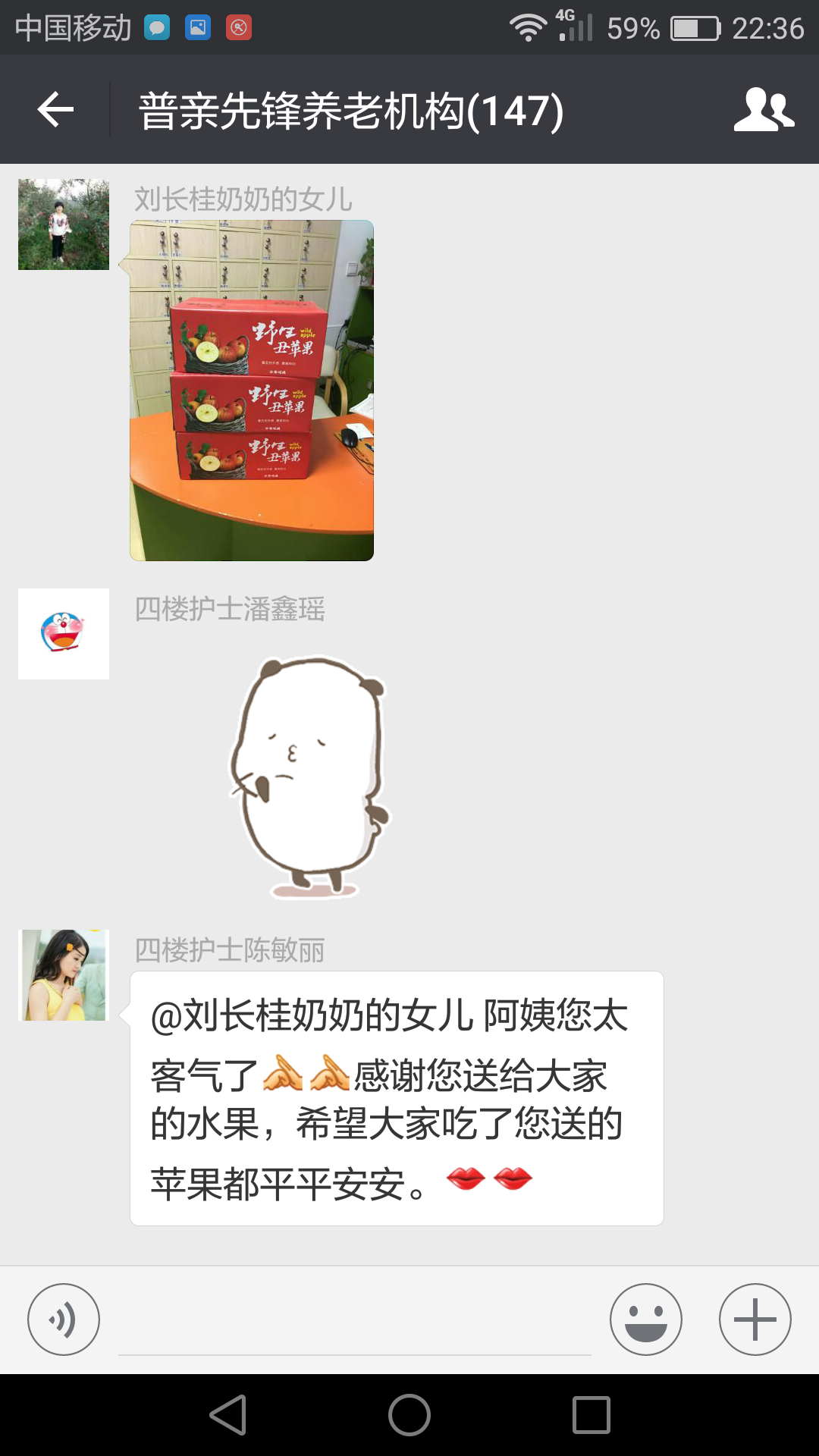Image resolution: width=819 pixels, height=1456 pixels.
Task: Open the plus attachment menu
Action: tap(755, 1319)
